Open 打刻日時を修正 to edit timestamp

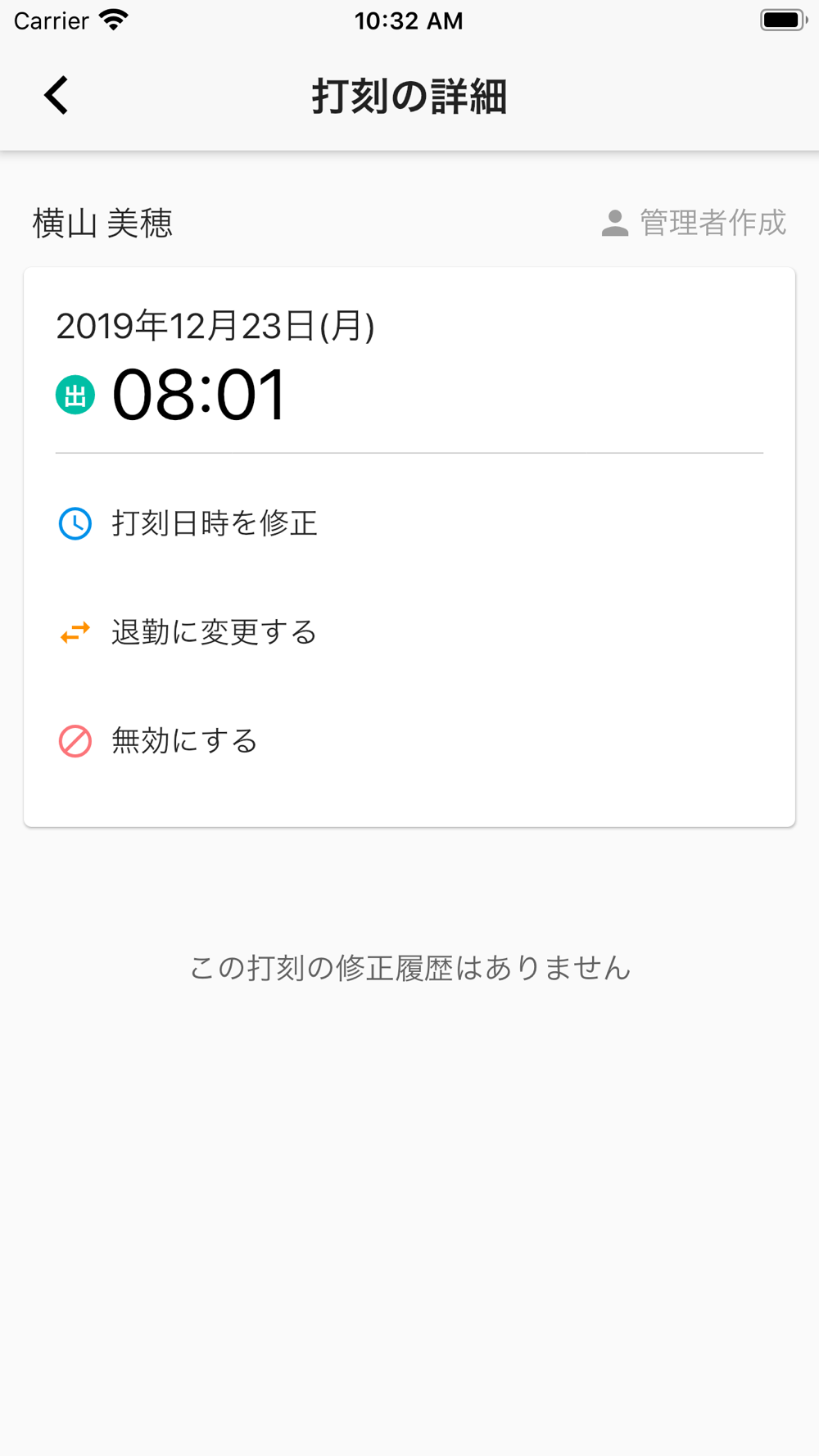(409, 523)
